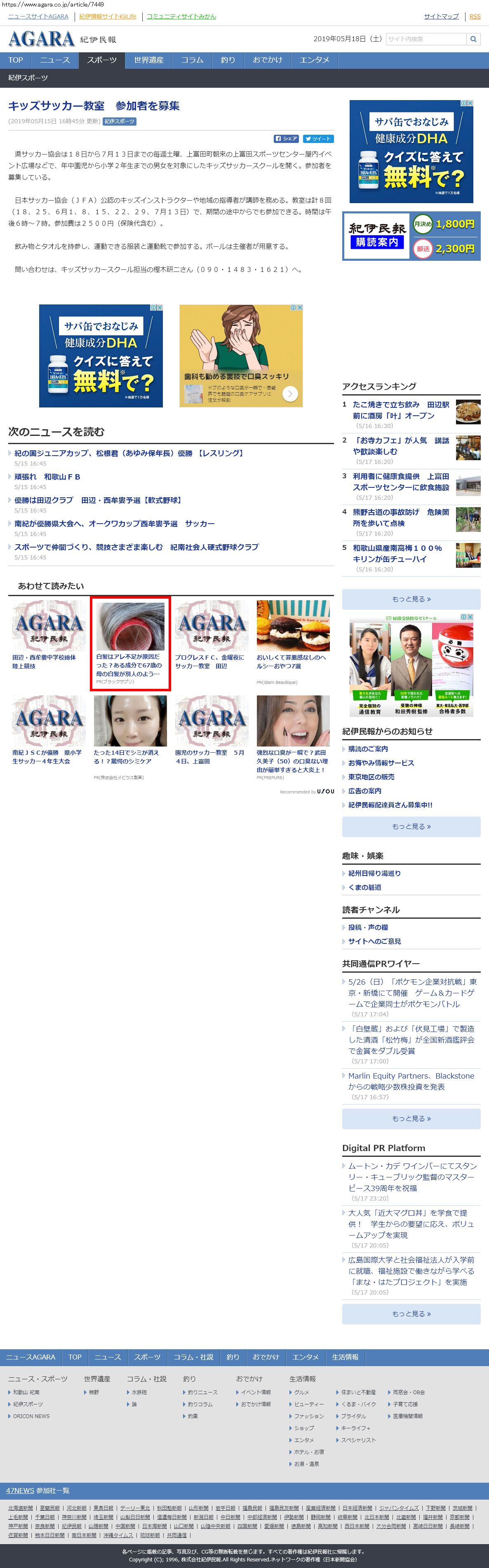Image resolution: width=489 pixels, height=1568 pixels.
Task: Open 47NEWS link in footer
Action: (20, 1491)
